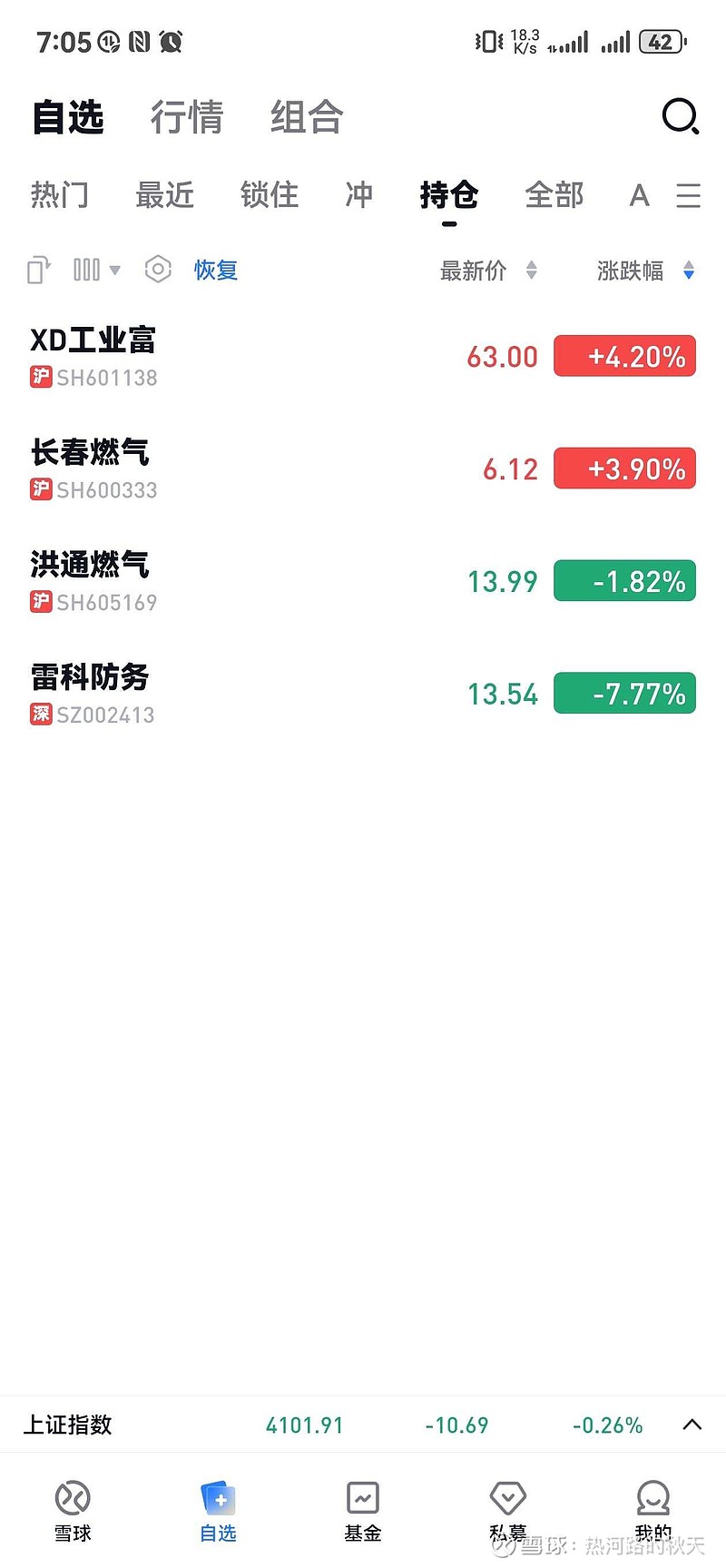Tap the 恢复 link

(x=216, y=270)
